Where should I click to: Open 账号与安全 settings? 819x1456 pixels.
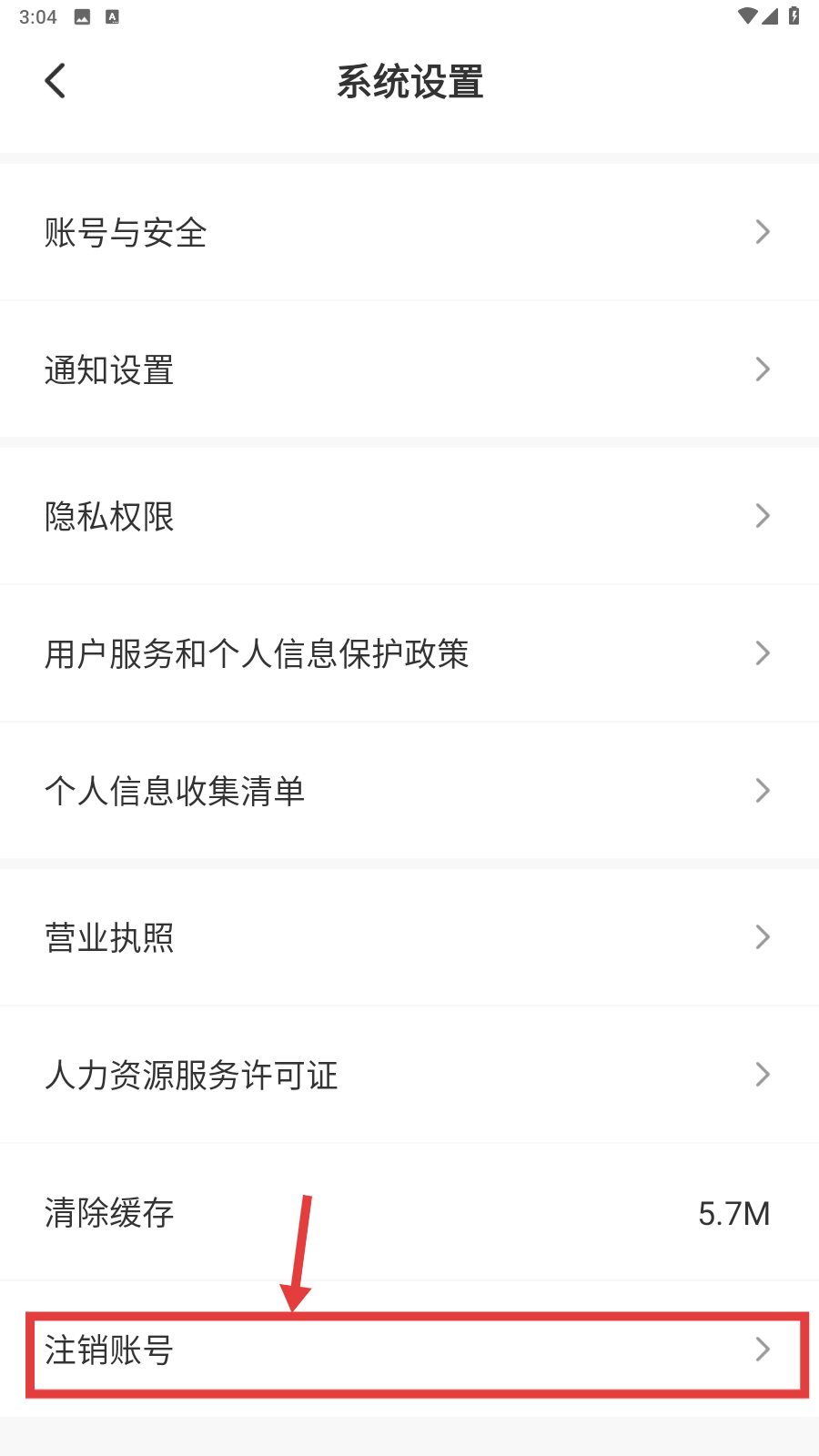point(409,232)
